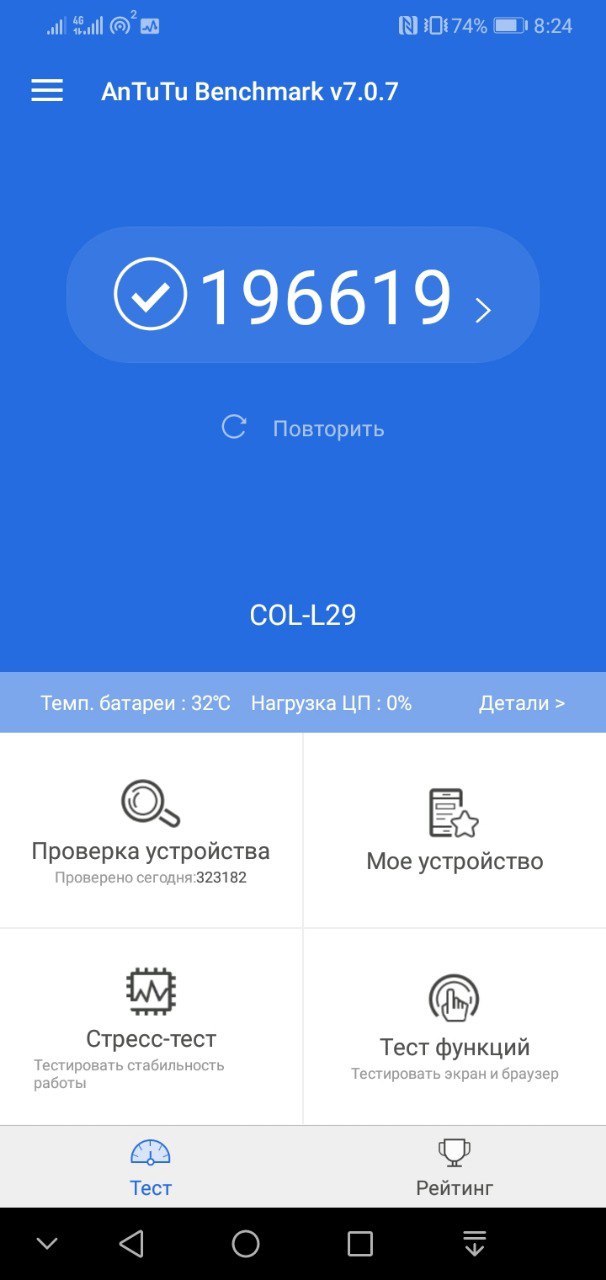The width and height of the screenshot is (606, 1280).
Task: Open the 196619 score details
Action: click(x=303, y=295)
